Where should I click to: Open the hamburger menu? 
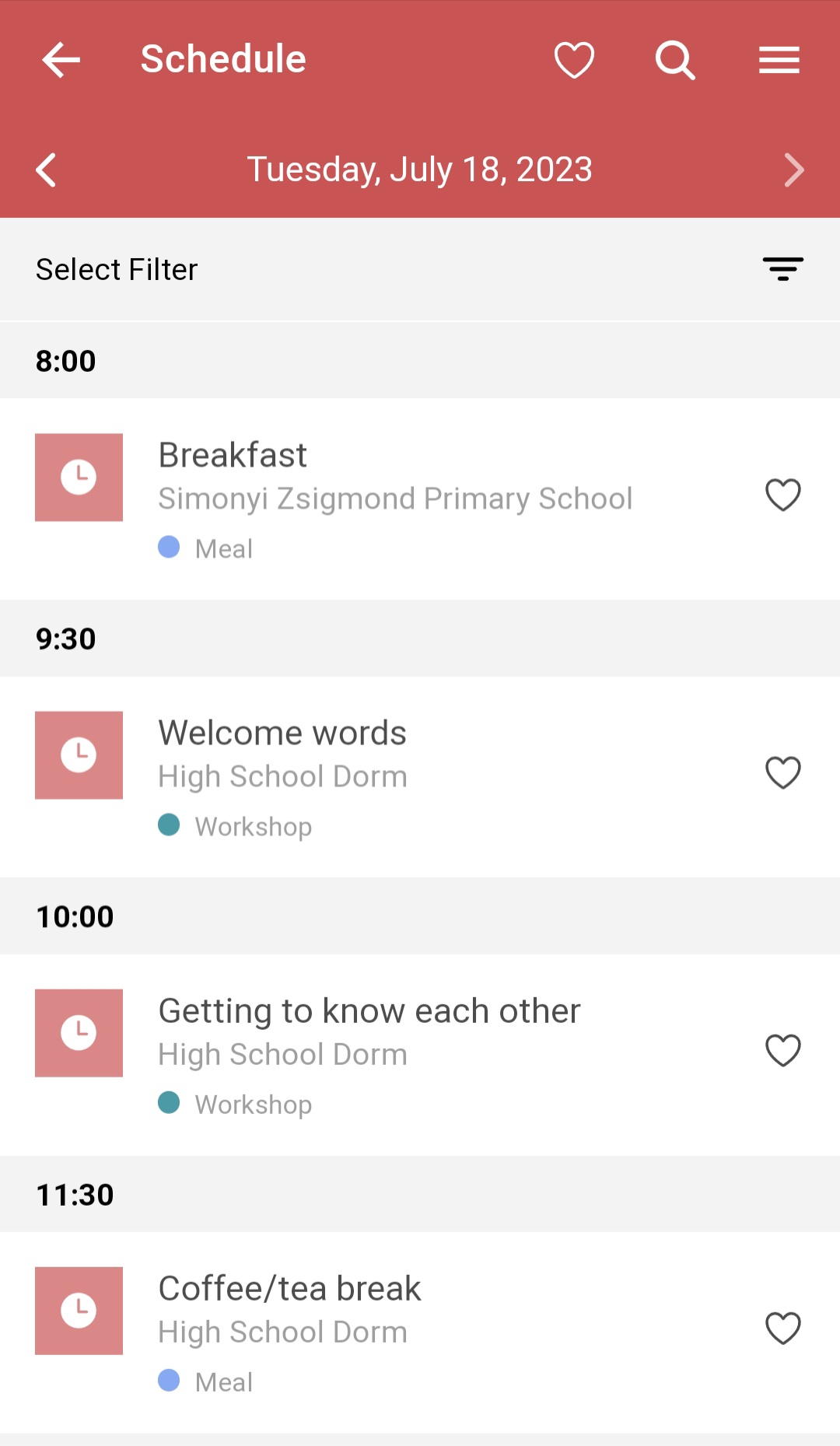pyautogui.click(x=779, y=60)
